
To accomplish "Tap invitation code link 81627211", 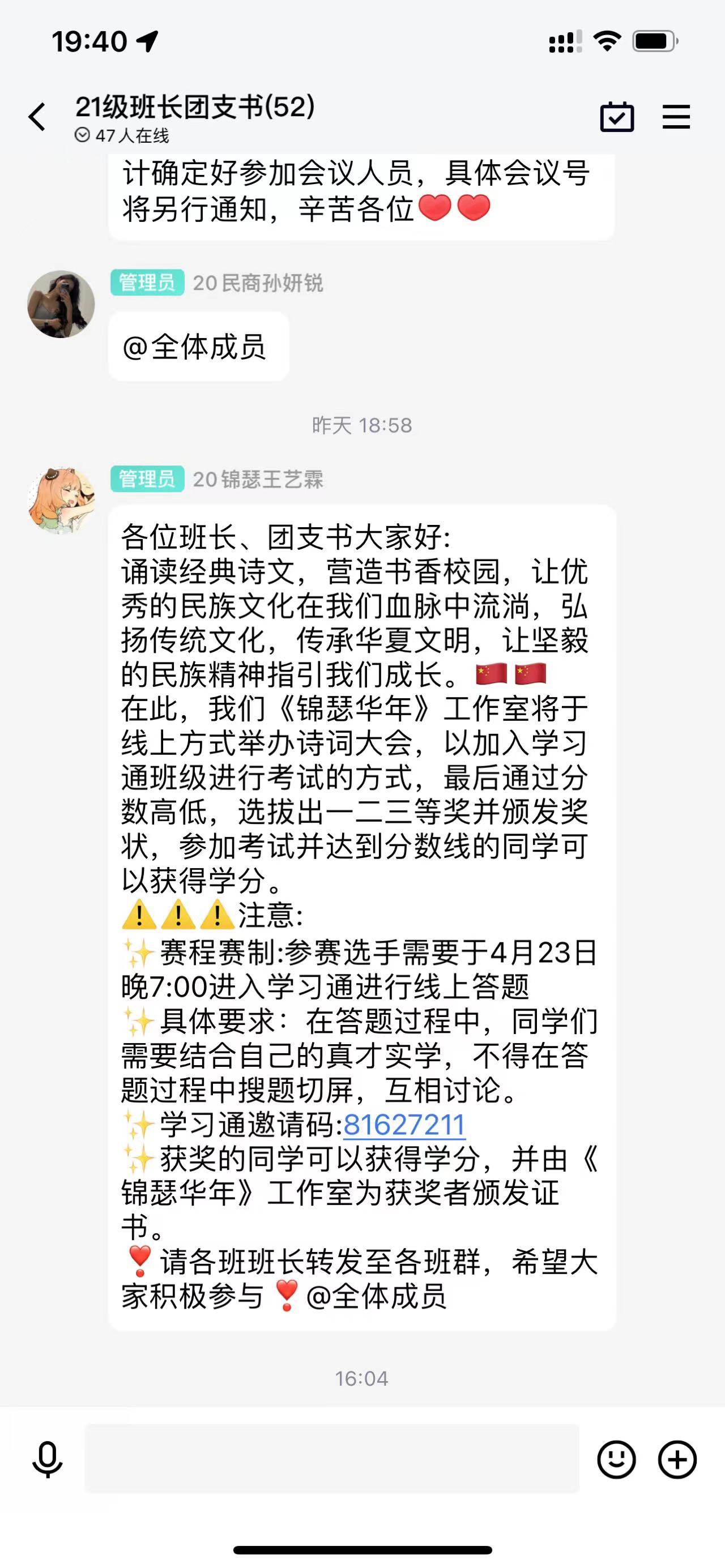I will [x=404, y=1124].
